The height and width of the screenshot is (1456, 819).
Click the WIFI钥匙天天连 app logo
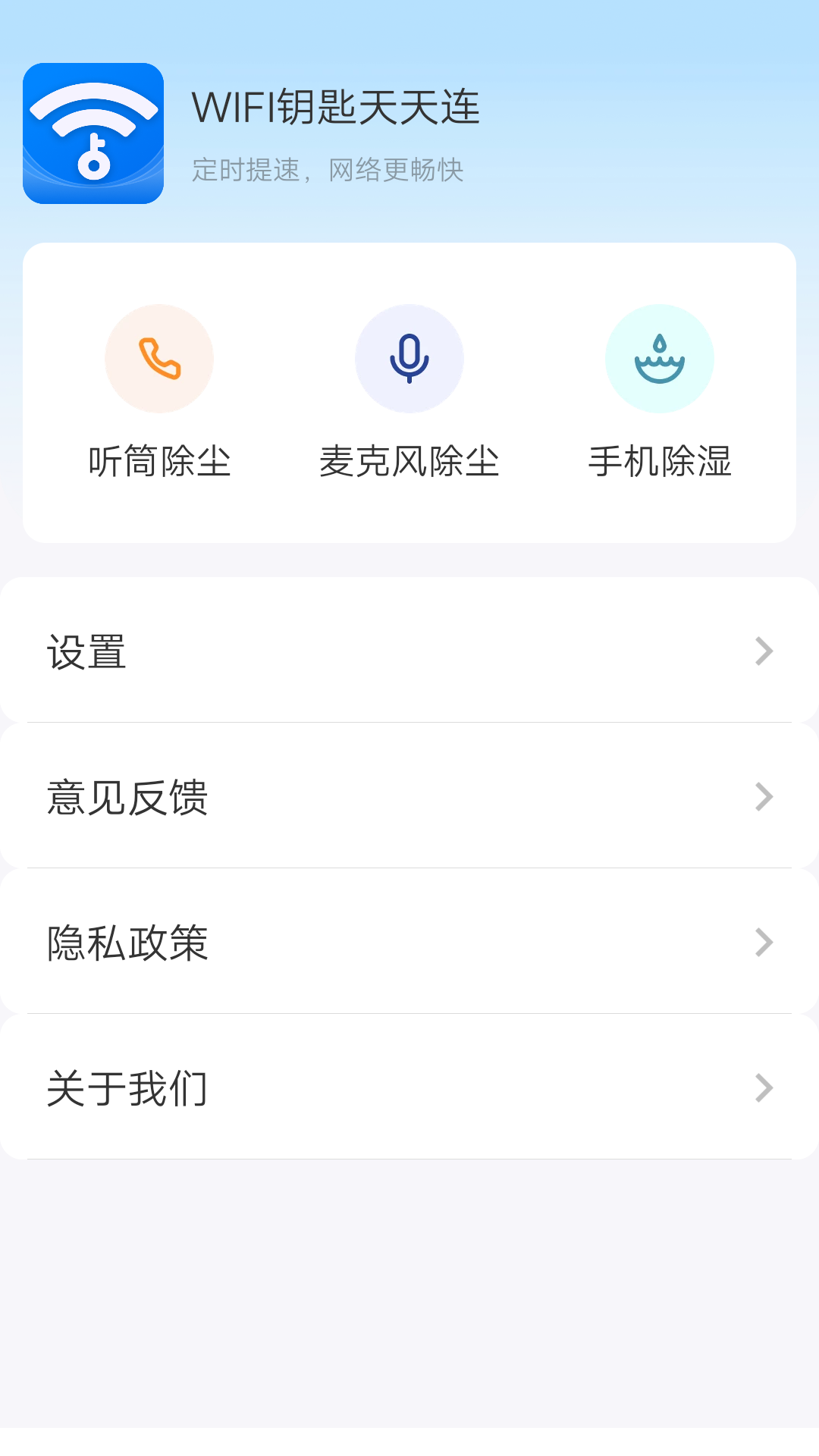click(x=93, y=133)
